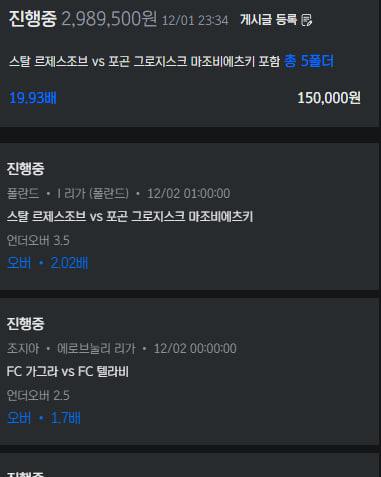Viewport: 381px width, 477px height.
Task: Tap the 게시글 등록 button
Action: pyautogui.click(x=276, y=20)
